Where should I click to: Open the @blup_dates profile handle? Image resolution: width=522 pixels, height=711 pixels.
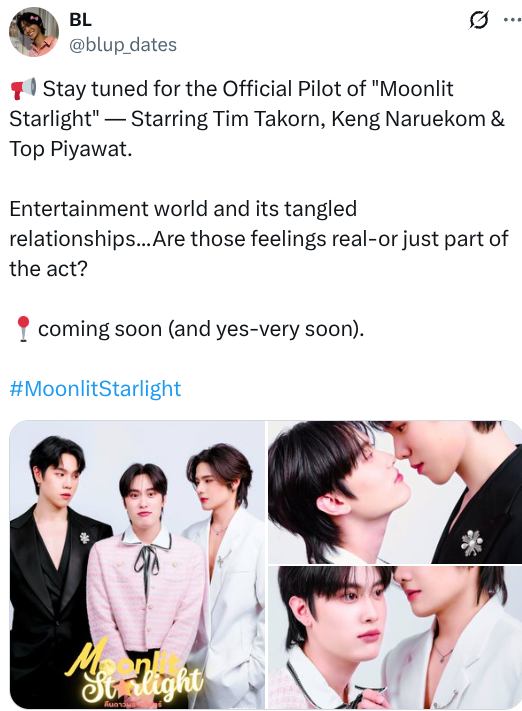(x=122, y=45)
